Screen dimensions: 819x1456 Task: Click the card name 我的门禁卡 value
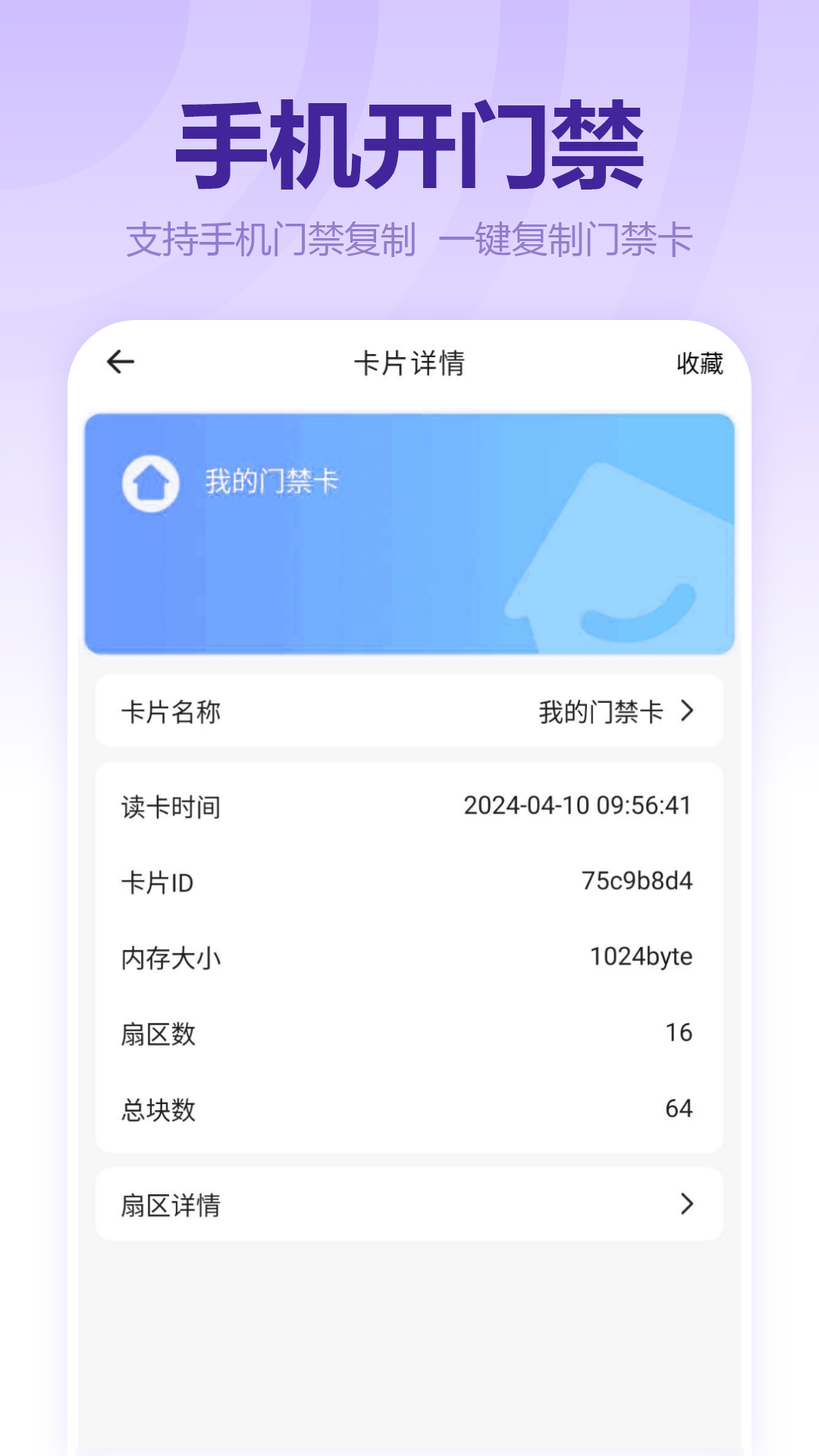click(600, 711)
